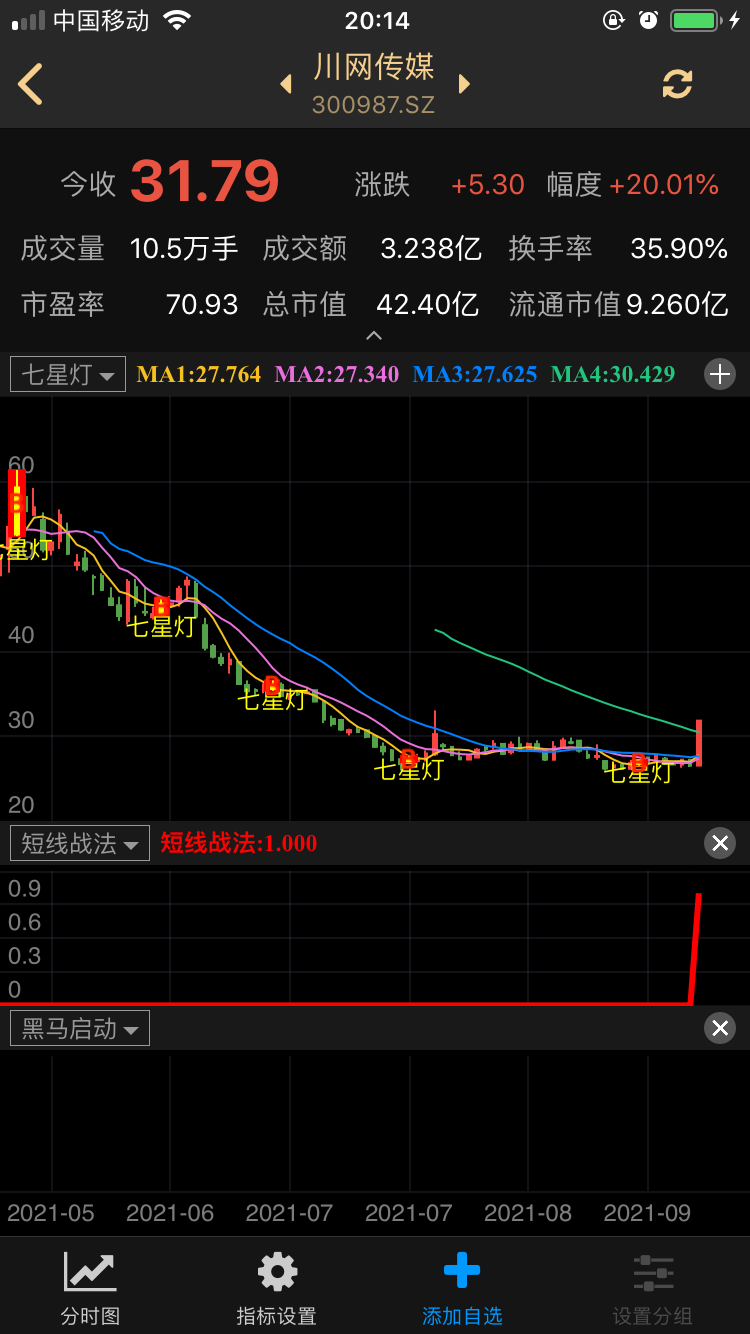Add a new indicator panel with plus

point(719,375)
